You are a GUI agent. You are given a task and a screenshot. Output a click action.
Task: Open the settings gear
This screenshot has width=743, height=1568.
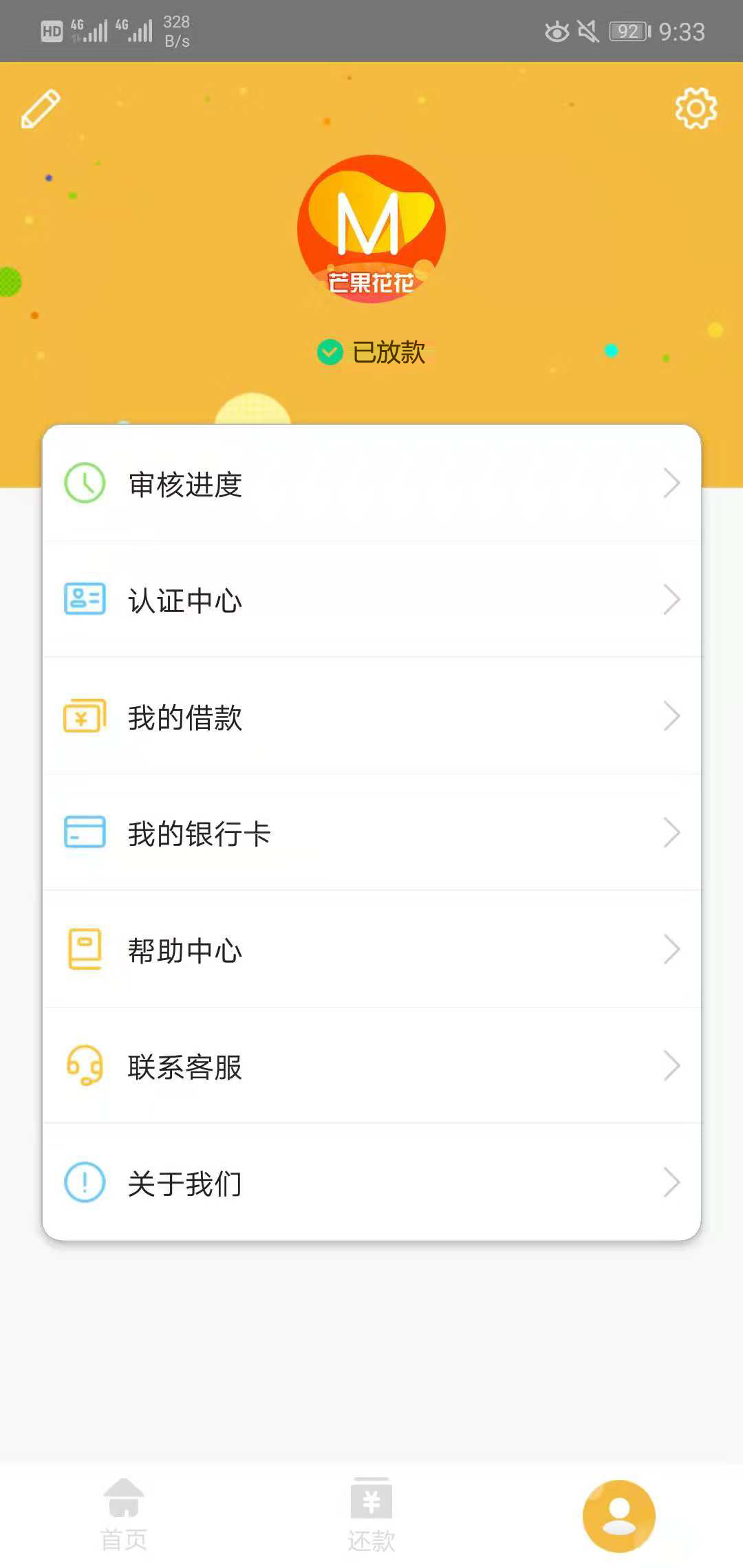(x=696, y=108)
